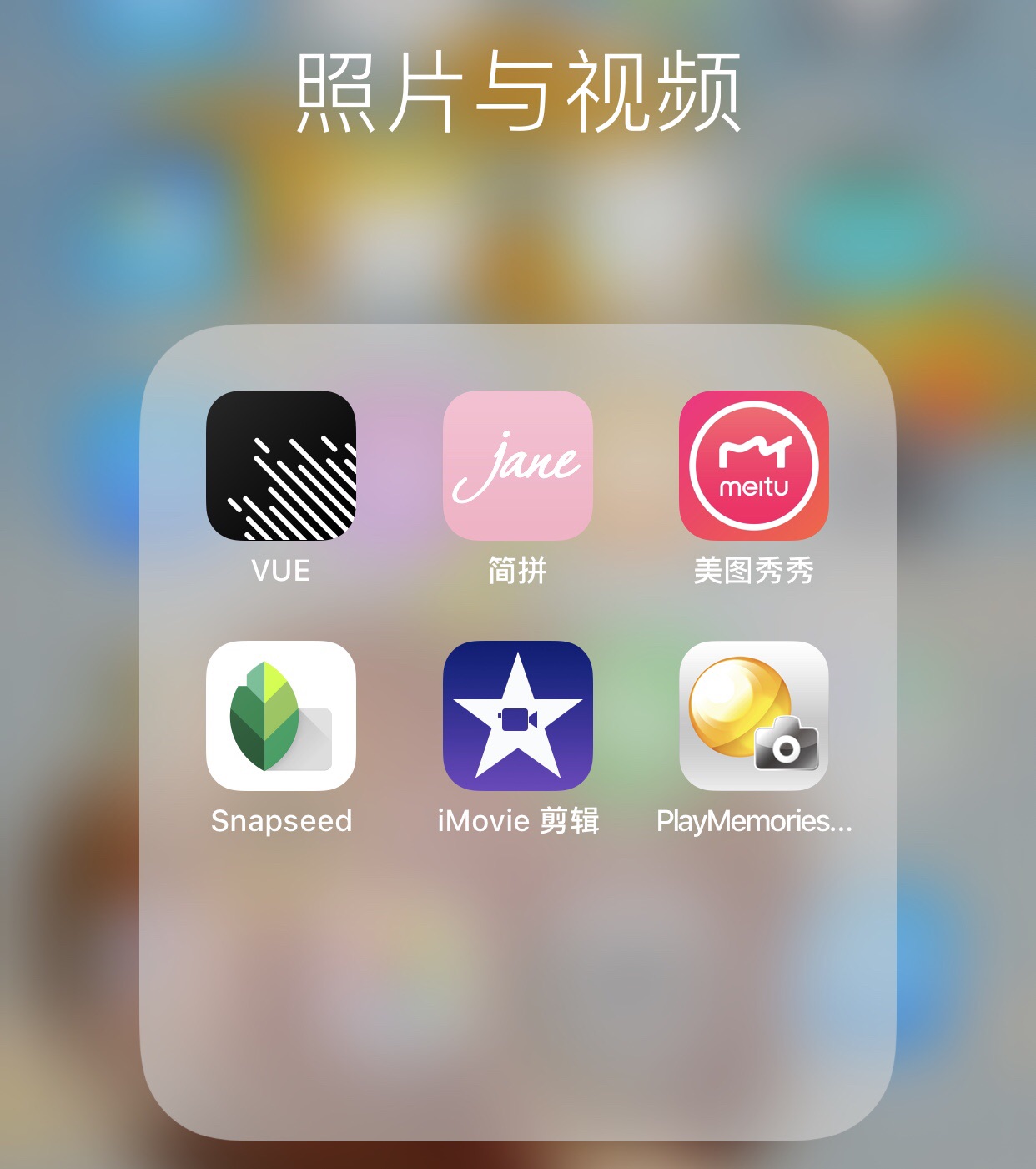The width and height of the screenshot is (1036, 1169).
Task: Launch the PlayMemories app
Action: (x=753, y=716)
